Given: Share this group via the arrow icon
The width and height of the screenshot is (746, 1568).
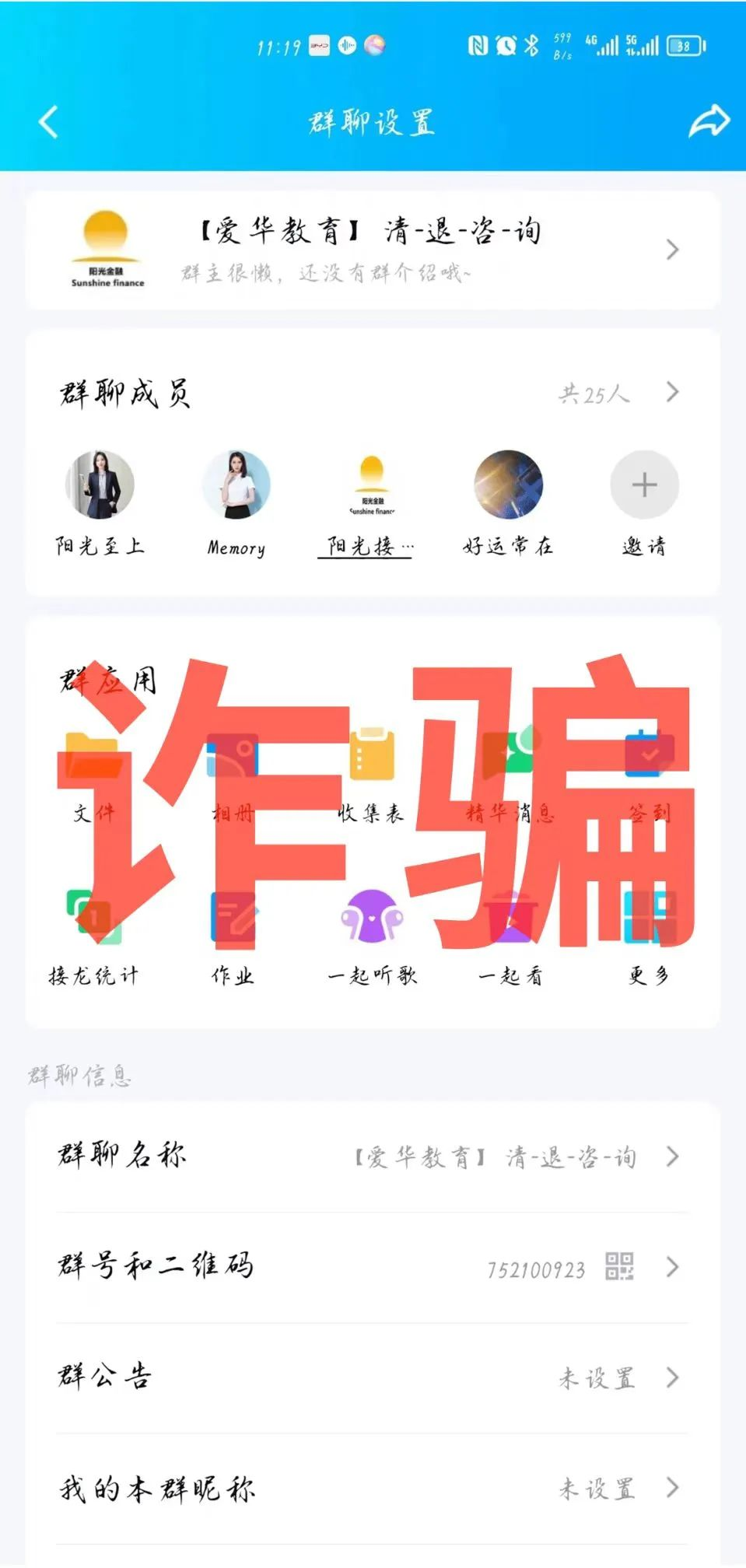Looking at the screenshot, I should point(708,122).
